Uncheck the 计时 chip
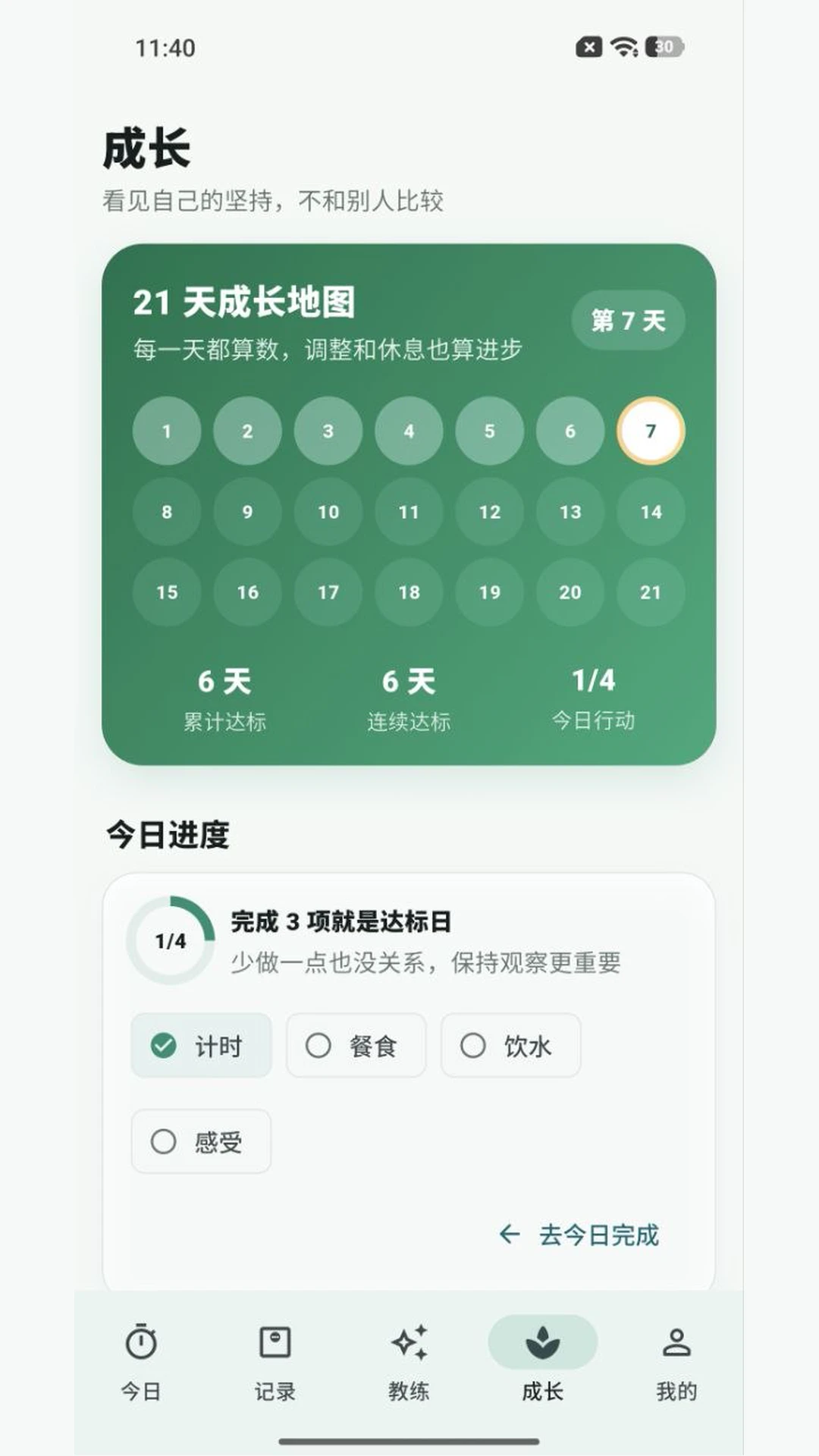Screen dimensions: 819x1456 (202, 1046)
